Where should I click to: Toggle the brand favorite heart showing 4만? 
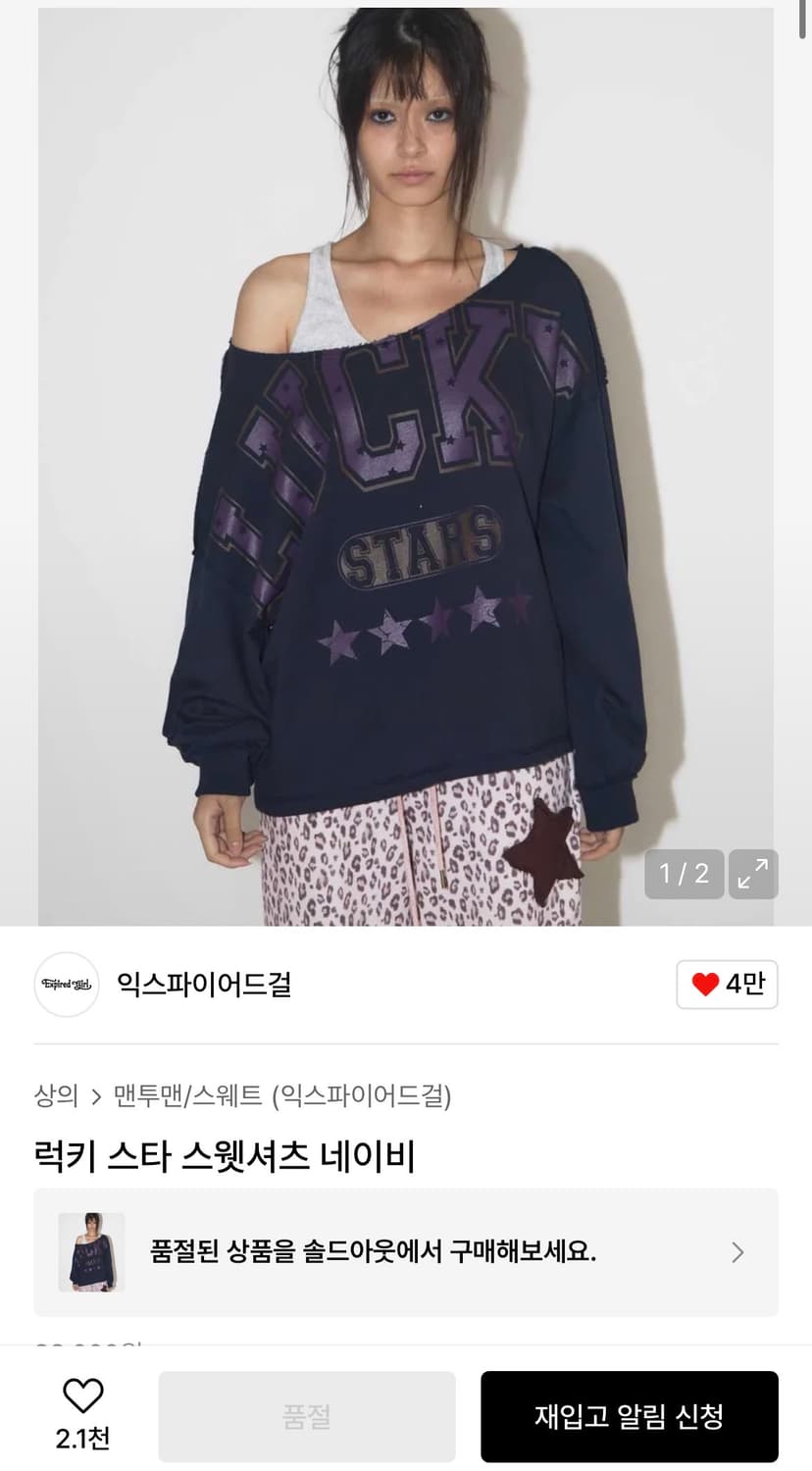coord(727,985)
